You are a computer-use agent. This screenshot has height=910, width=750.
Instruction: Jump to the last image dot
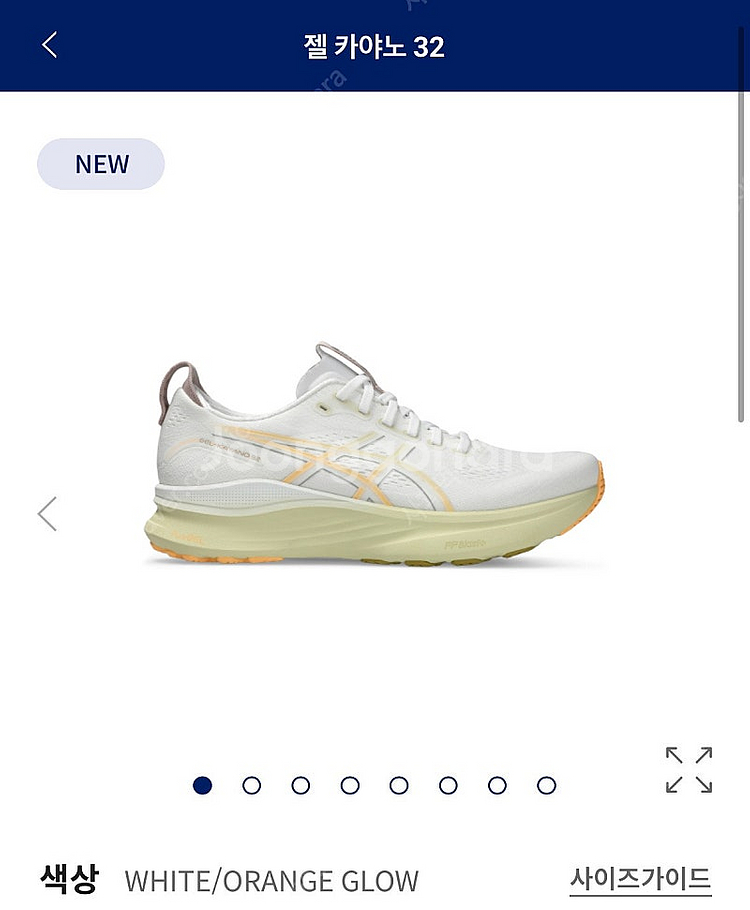click(x=546, y=785)
